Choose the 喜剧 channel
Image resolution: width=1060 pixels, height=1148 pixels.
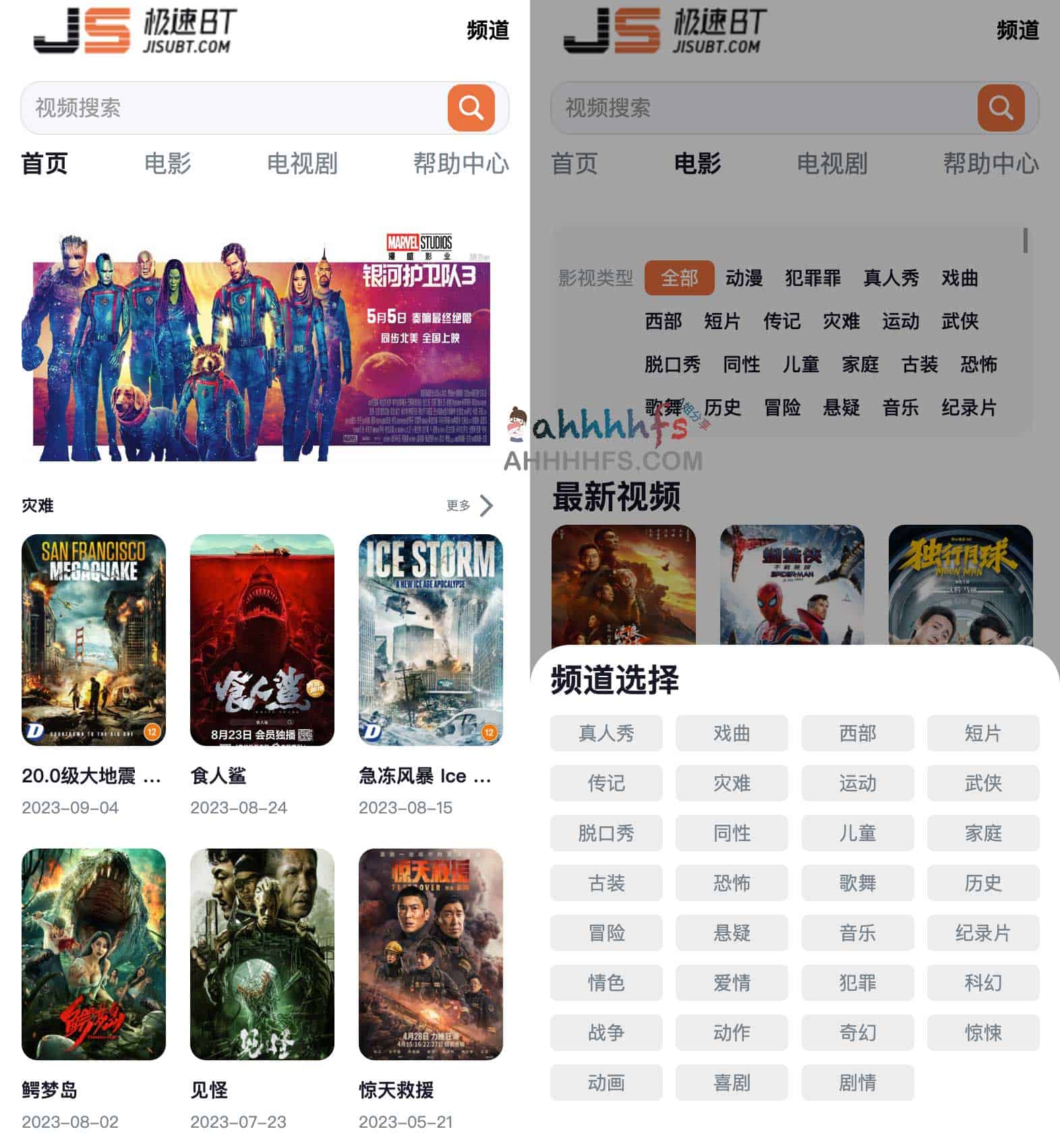732,1083
